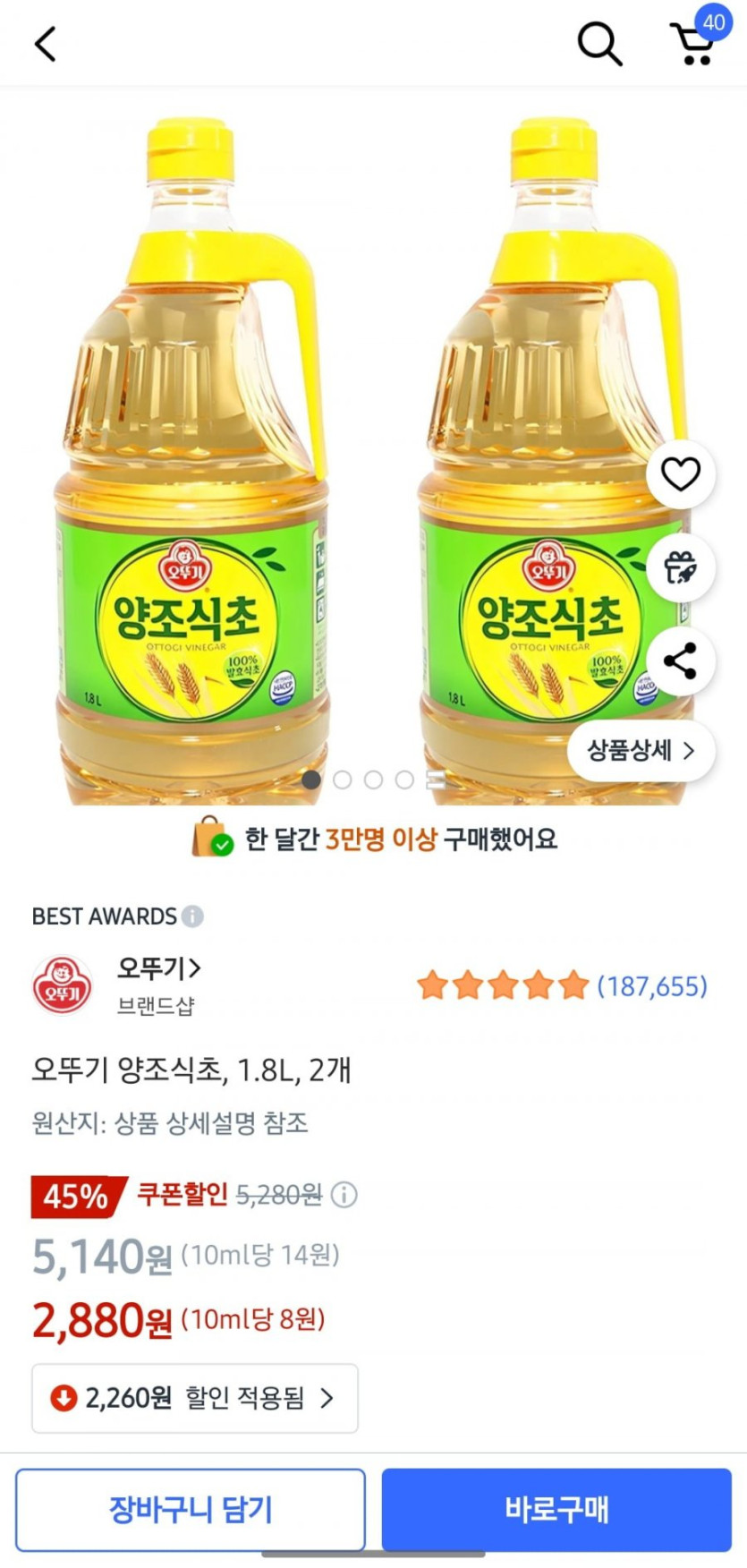Viewport: 747px width, 1568px height.
Task: Share this product
Action: pos(680,661)
